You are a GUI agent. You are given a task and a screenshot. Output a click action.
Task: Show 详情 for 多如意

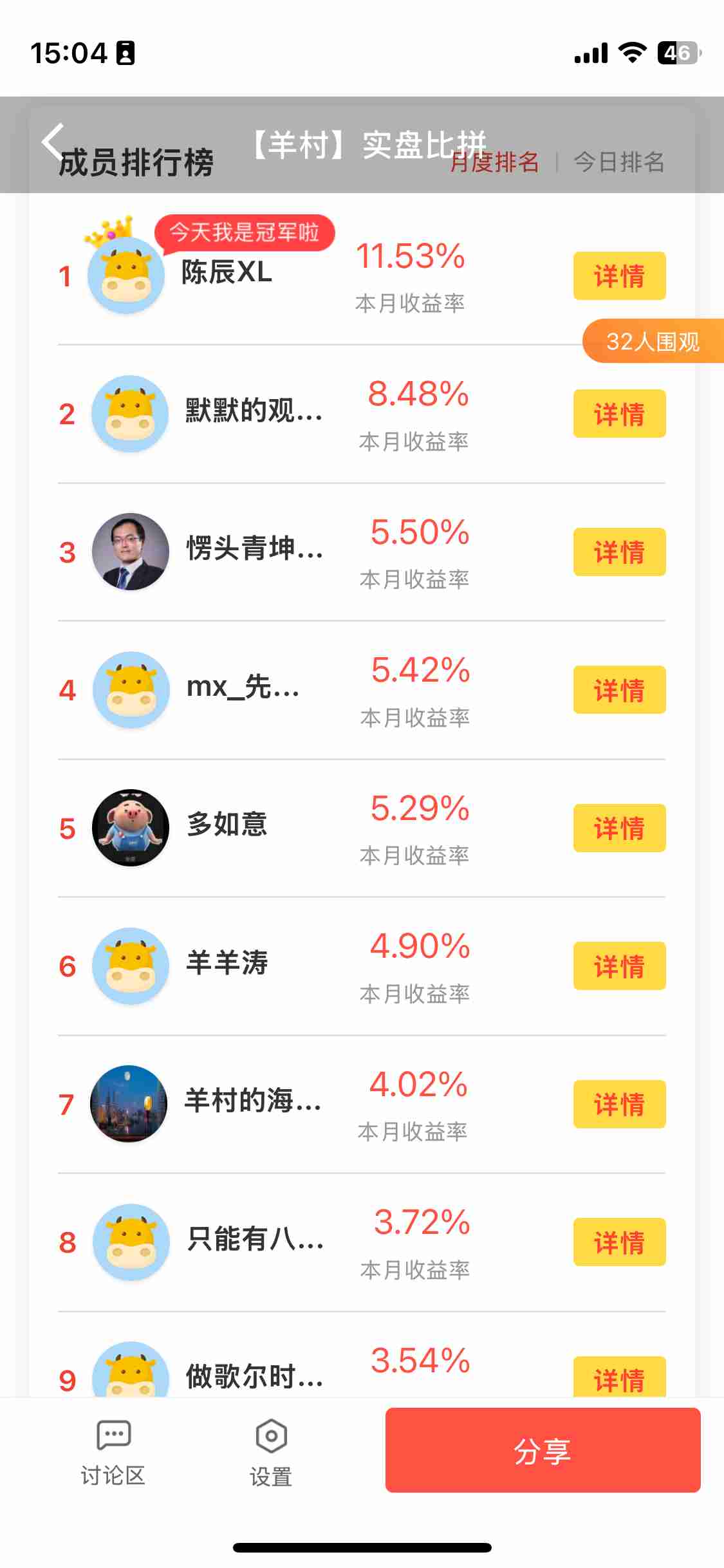619,828
